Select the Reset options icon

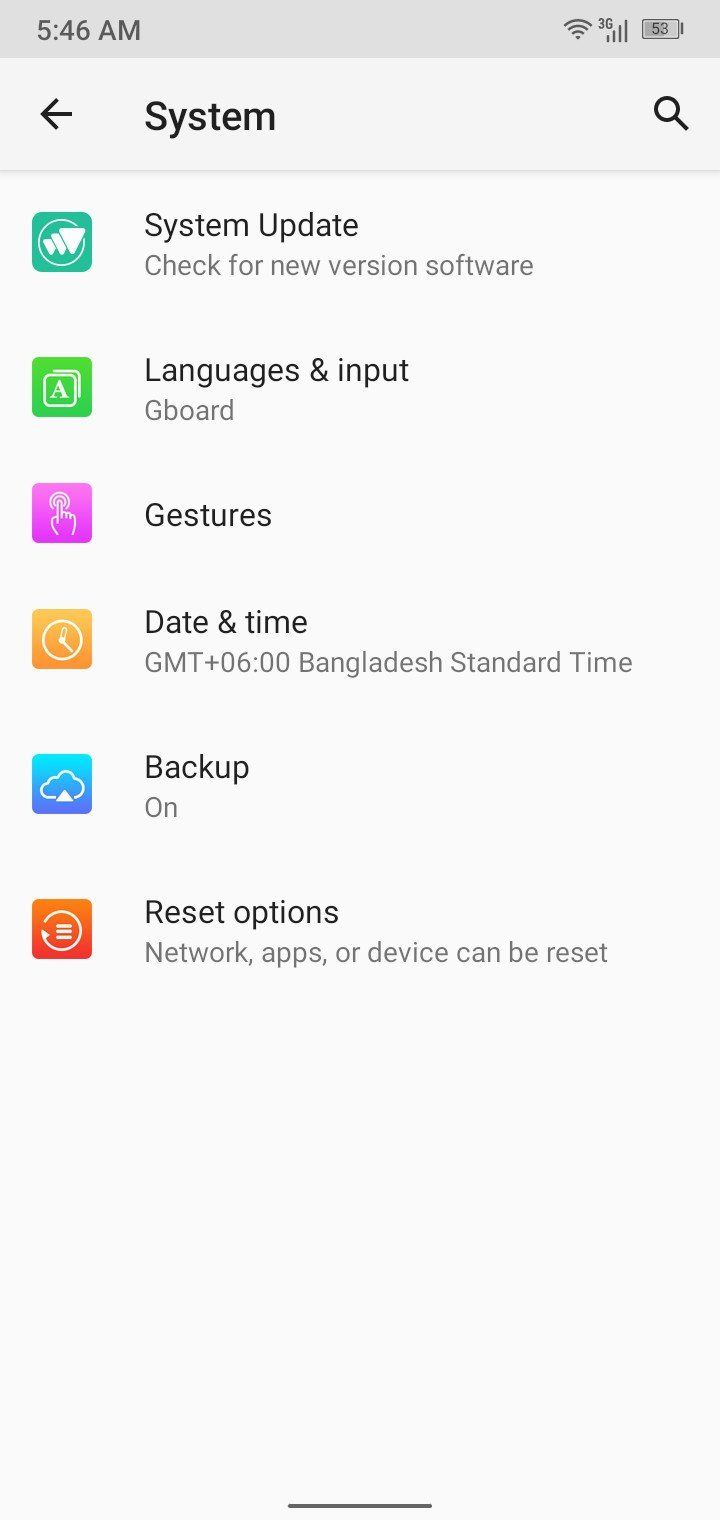click(62, 929)
